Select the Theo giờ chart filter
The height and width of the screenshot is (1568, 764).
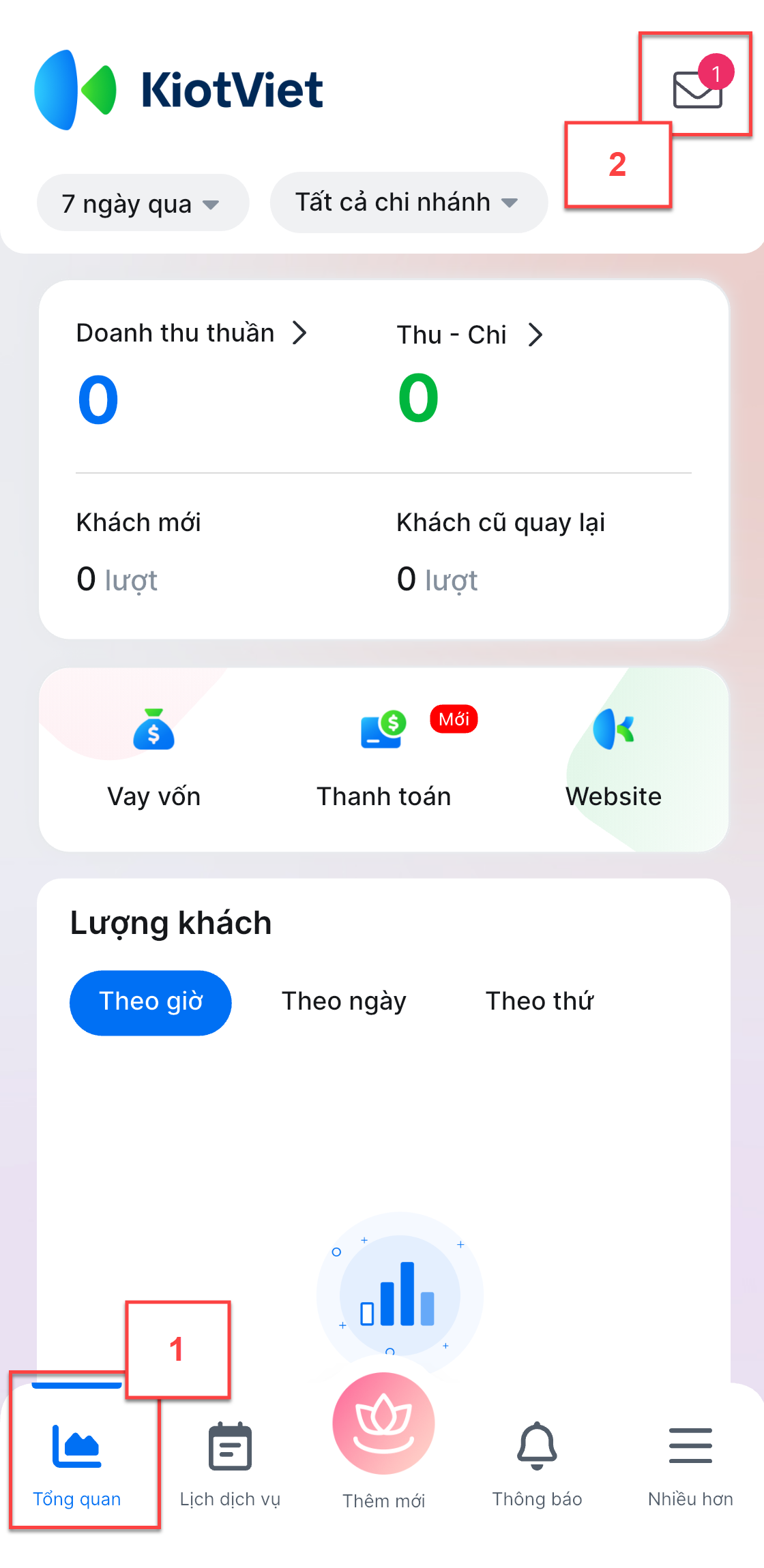(x=151, y=1001)
